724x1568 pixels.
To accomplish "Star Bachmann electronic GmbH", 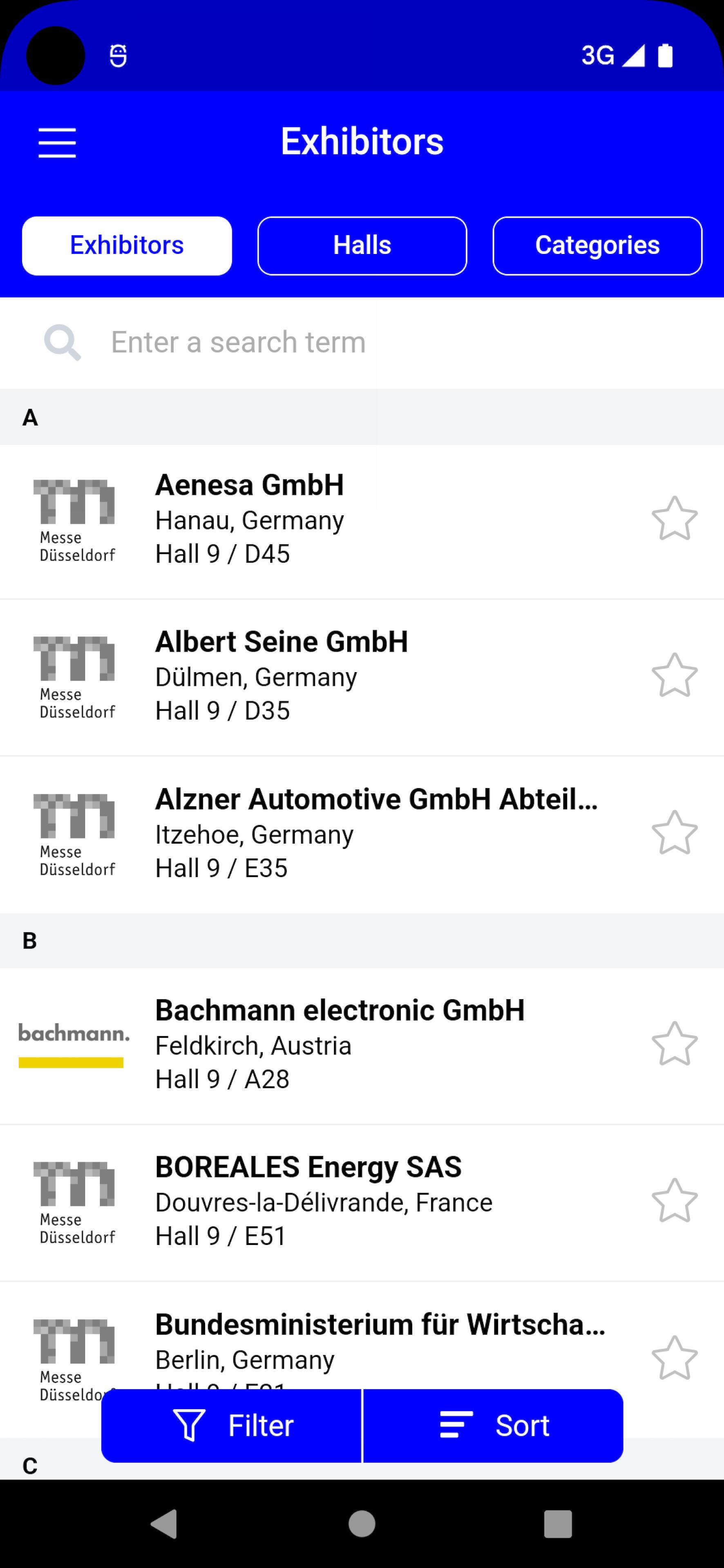I will click(675, 1044).
